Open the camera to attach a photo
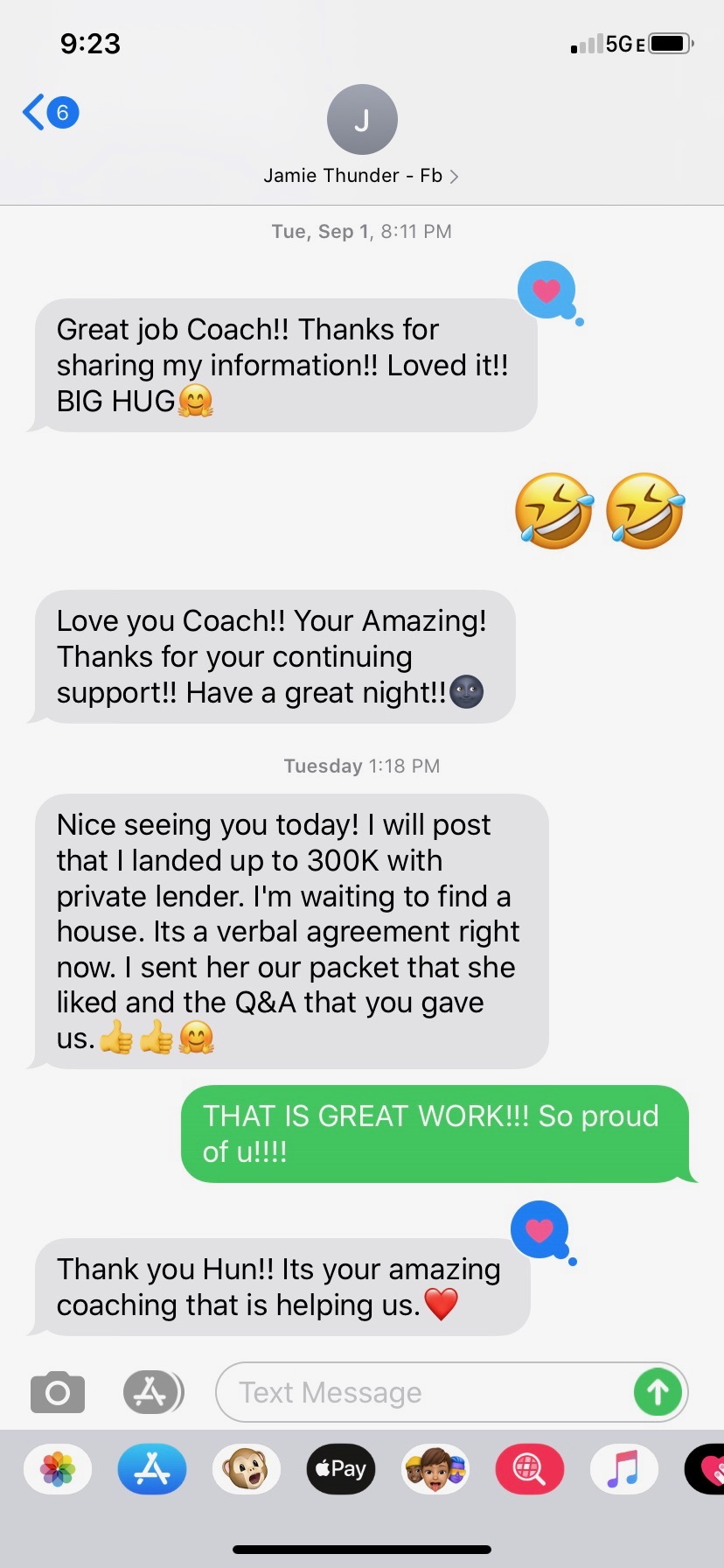Screen dimensions: 724x1568 coord(58,1391)
